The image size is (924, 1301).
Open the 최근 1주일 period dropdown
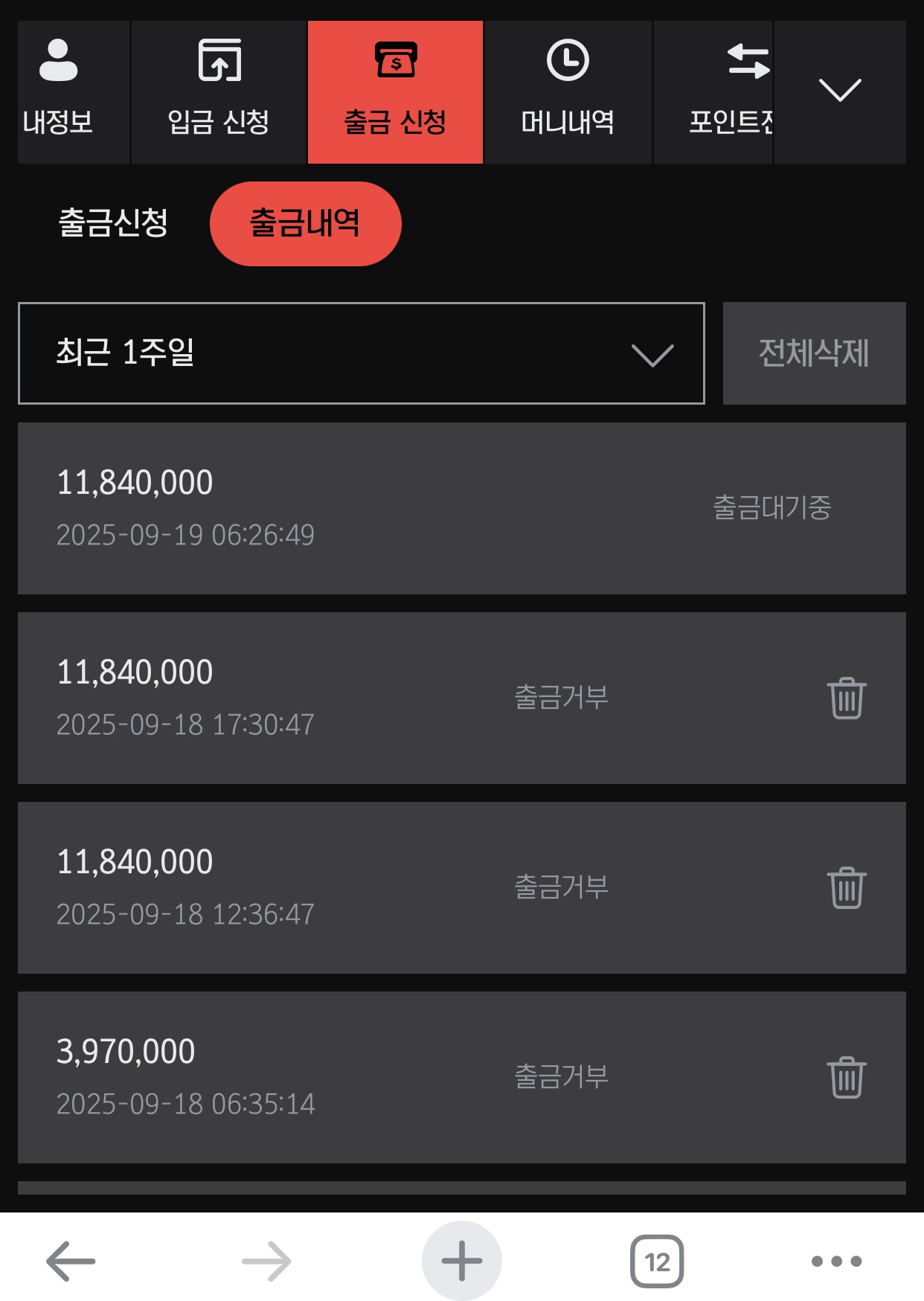361,353
